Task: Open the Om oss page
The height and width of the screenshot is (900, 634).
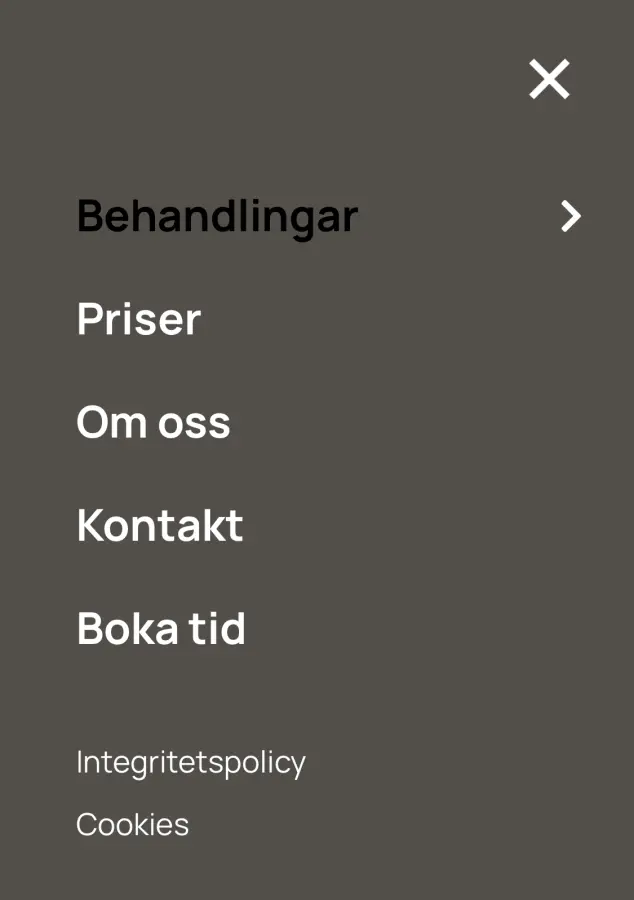Action: (153, 423)
